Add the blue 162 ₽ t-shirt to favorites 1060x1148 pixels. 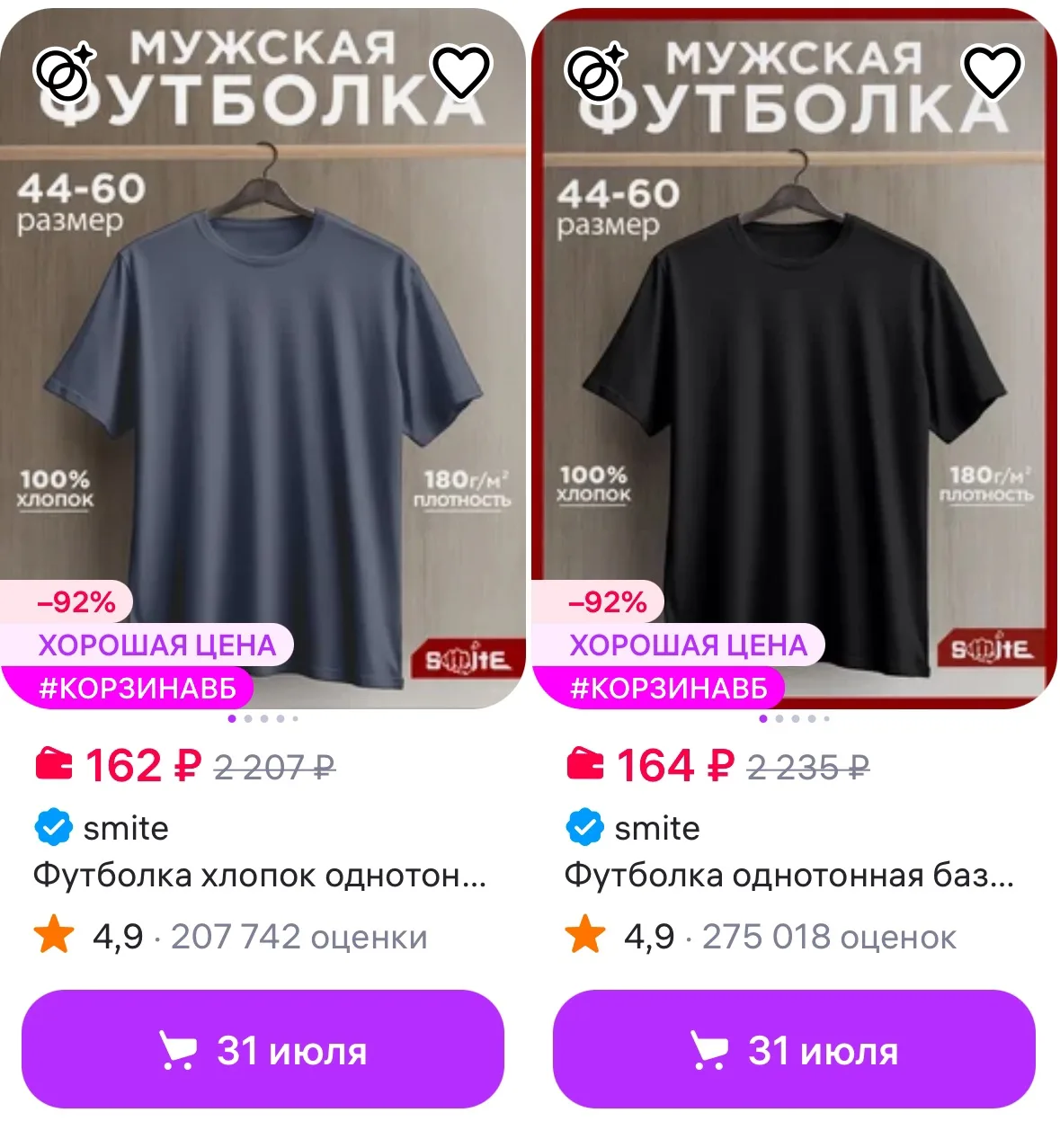461,72
